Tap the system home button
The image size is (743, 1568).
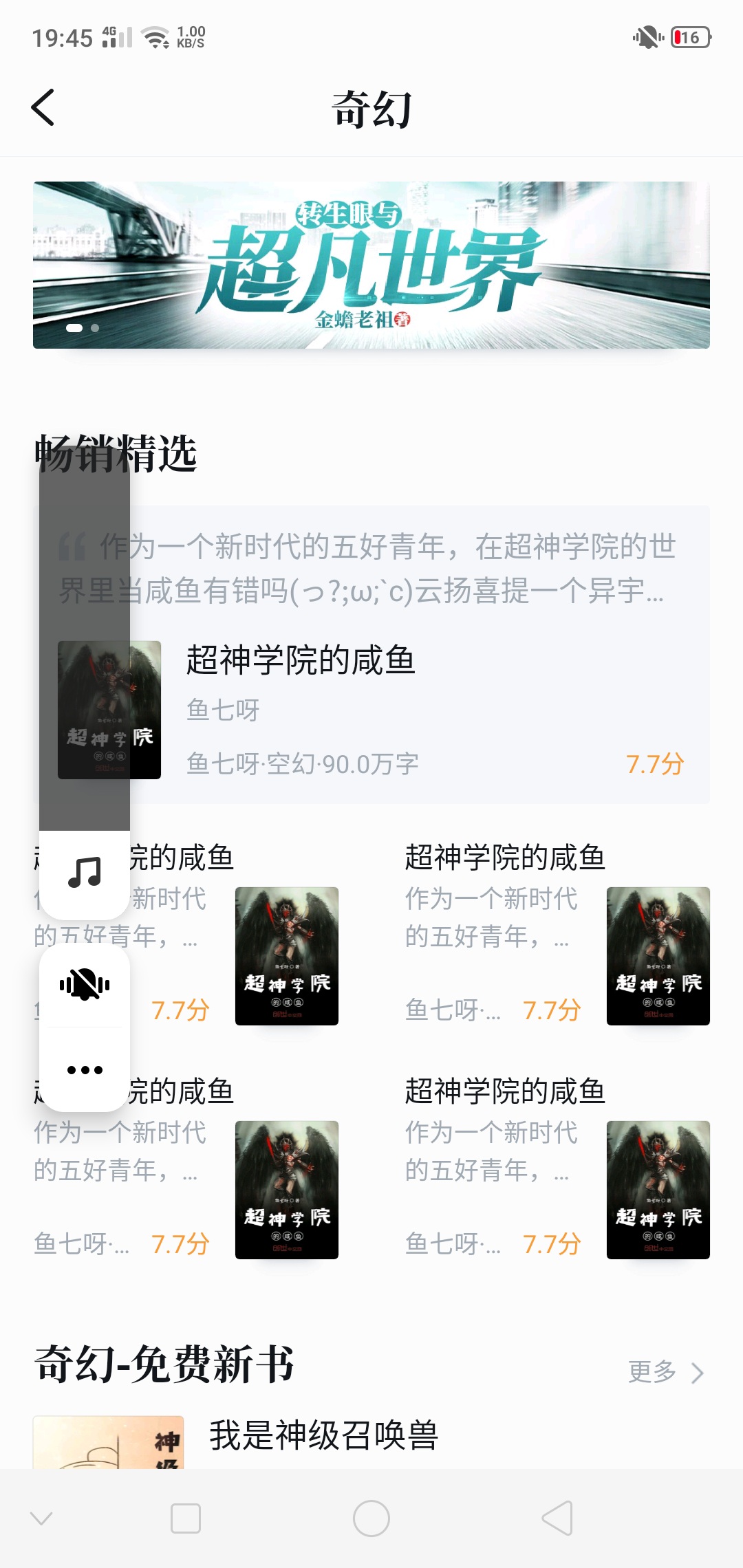[x=371, y=1518]
